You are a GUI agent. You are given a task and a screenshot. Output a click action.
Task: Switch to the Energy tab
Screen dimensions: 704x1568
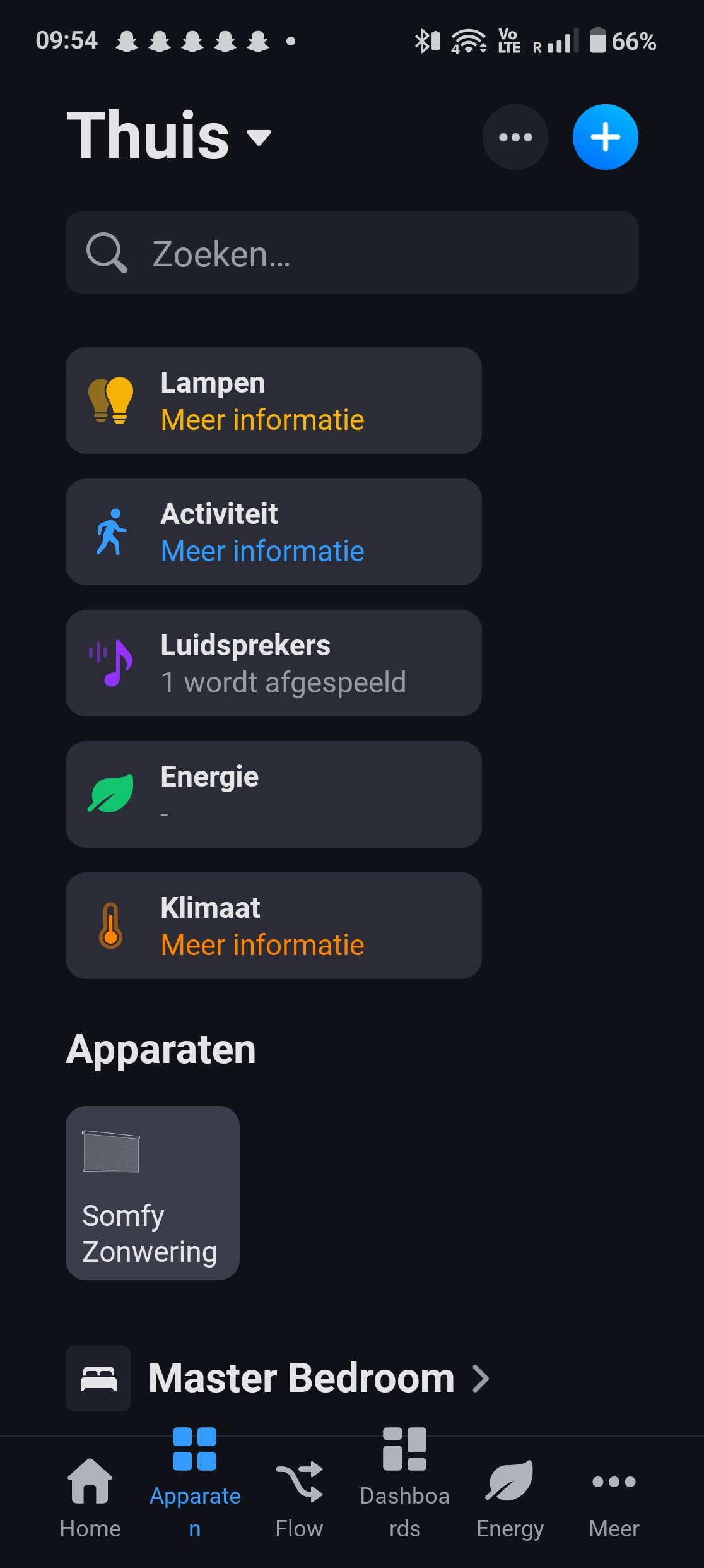click(x=510, y=1499)
